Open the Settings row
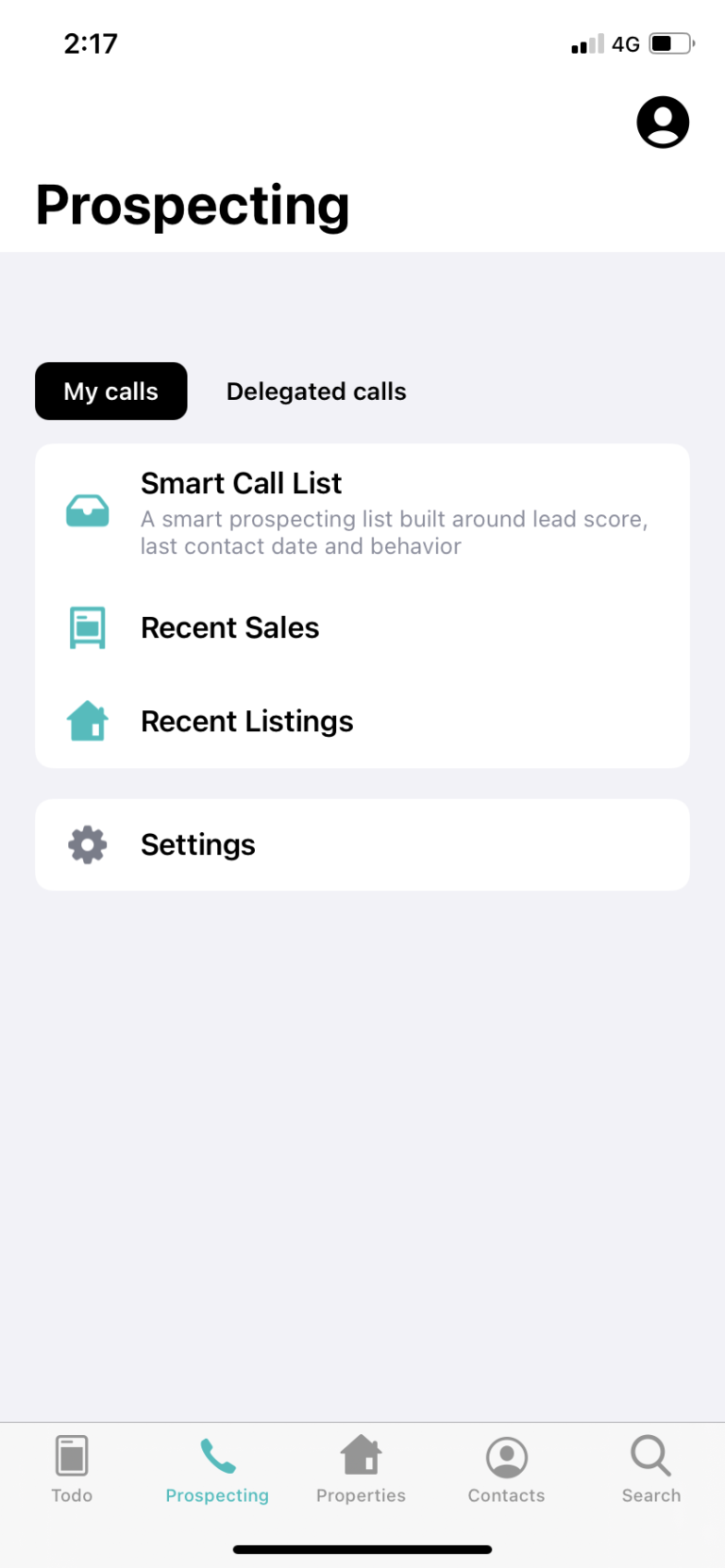This screenshot has width=725, height=1568. 362,844
